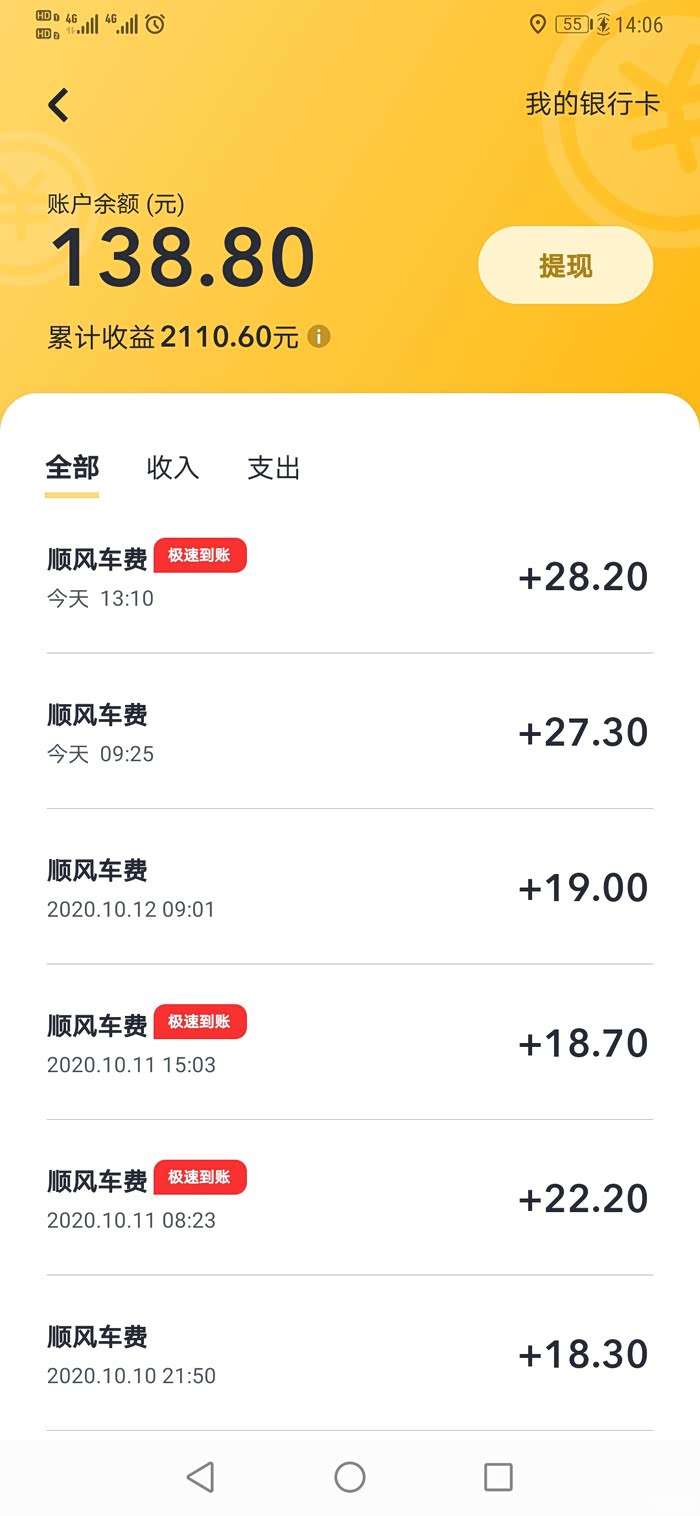View the +18.30 record dated 2020.10.10

click(350, 1353)
